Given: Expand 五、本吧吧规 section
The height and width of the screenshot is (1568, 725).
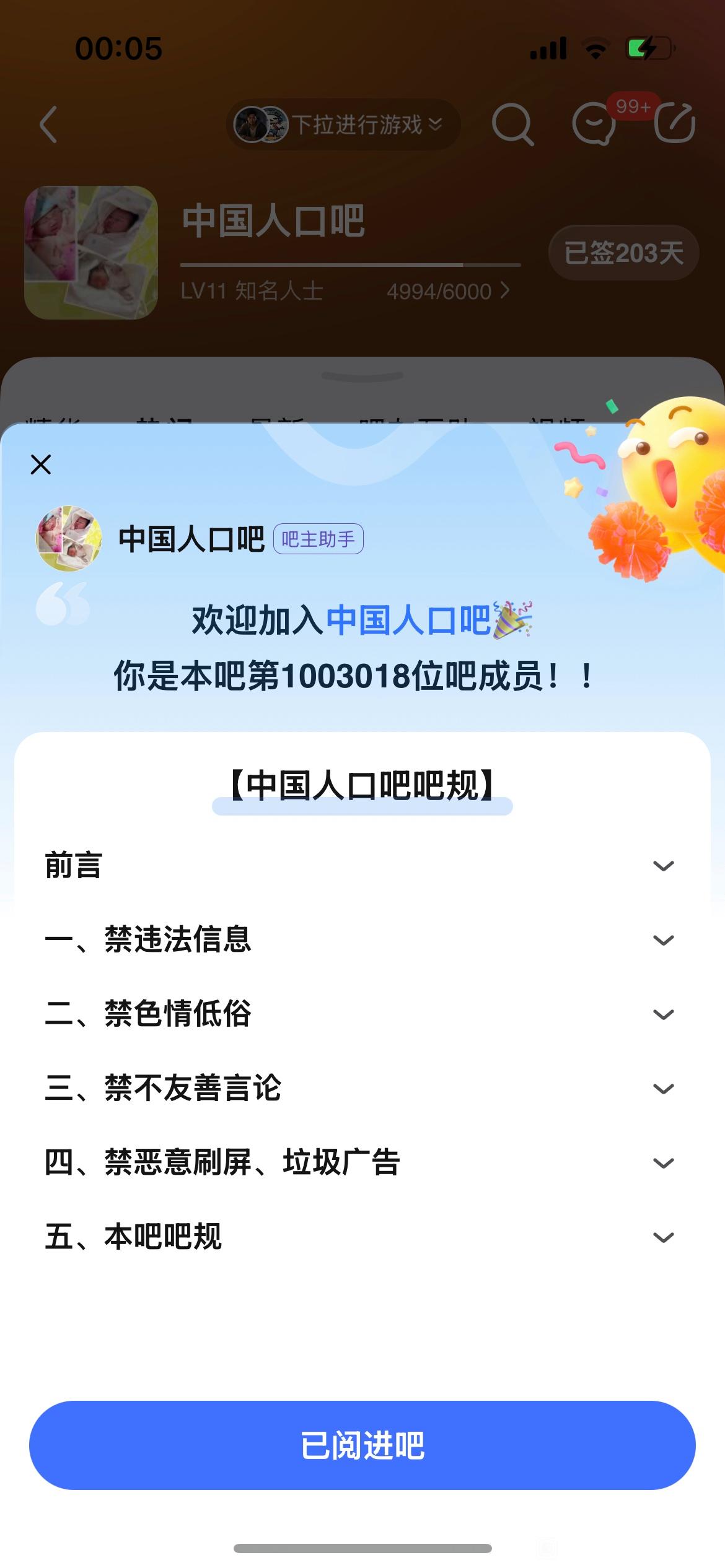Looking at the screenshot, I should click(663, 1237).
